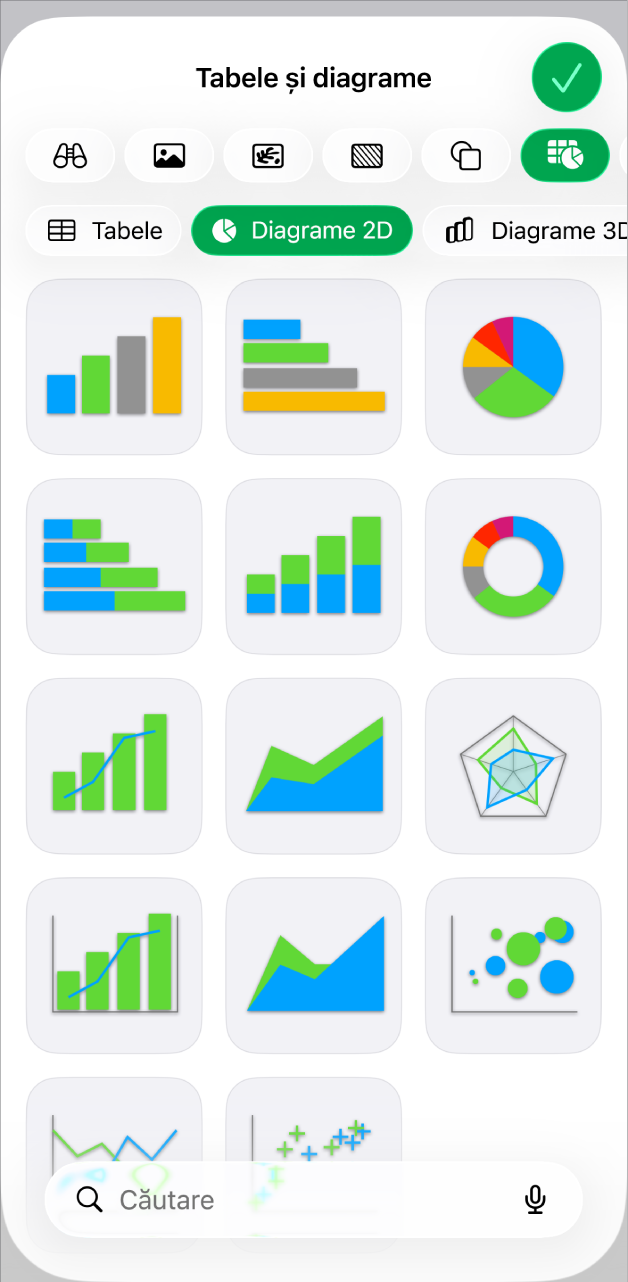Start voice search with the microphone
Image resolution: width=628 pixels, height=1282 pixels.
(x=536, y=1199)
